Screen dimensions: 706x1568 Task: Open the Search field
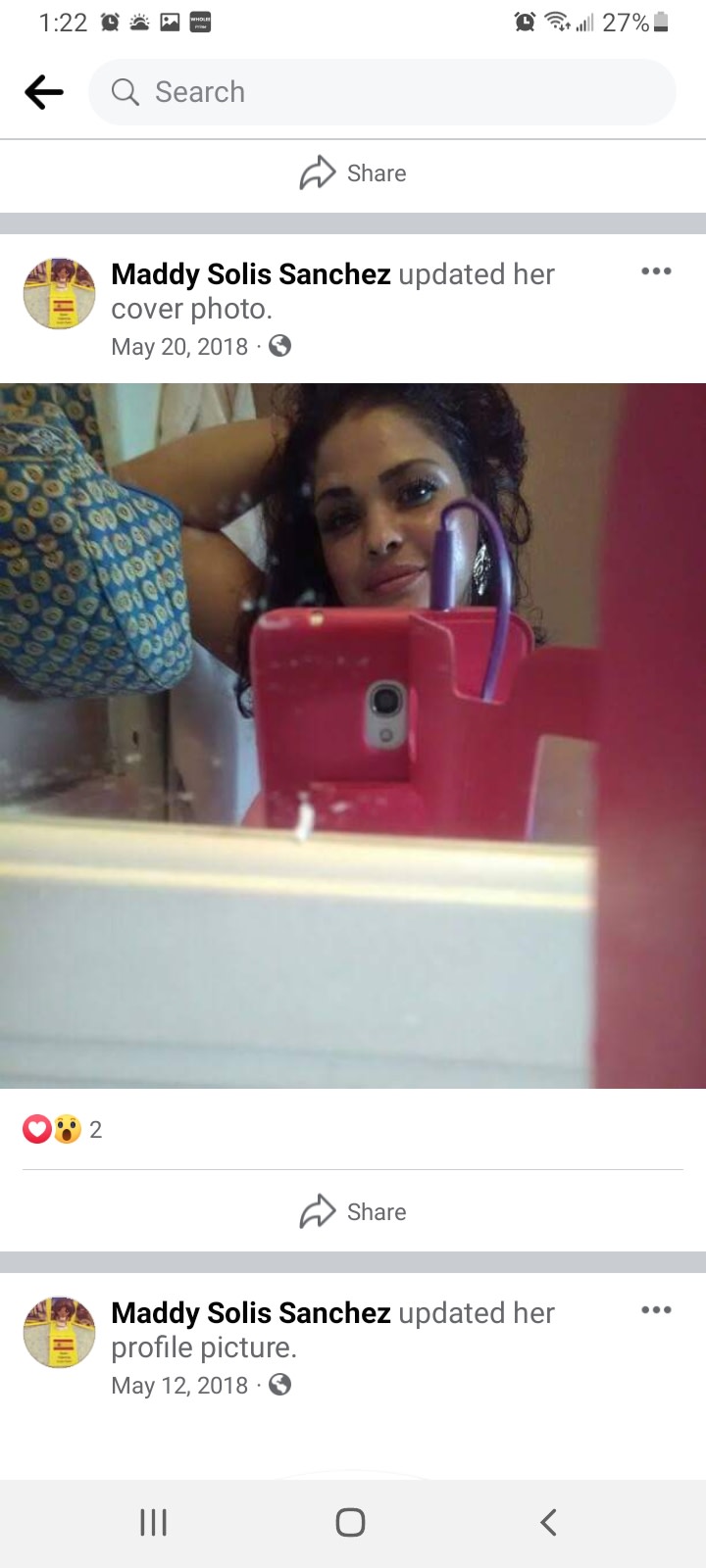[x=382, y=92]
